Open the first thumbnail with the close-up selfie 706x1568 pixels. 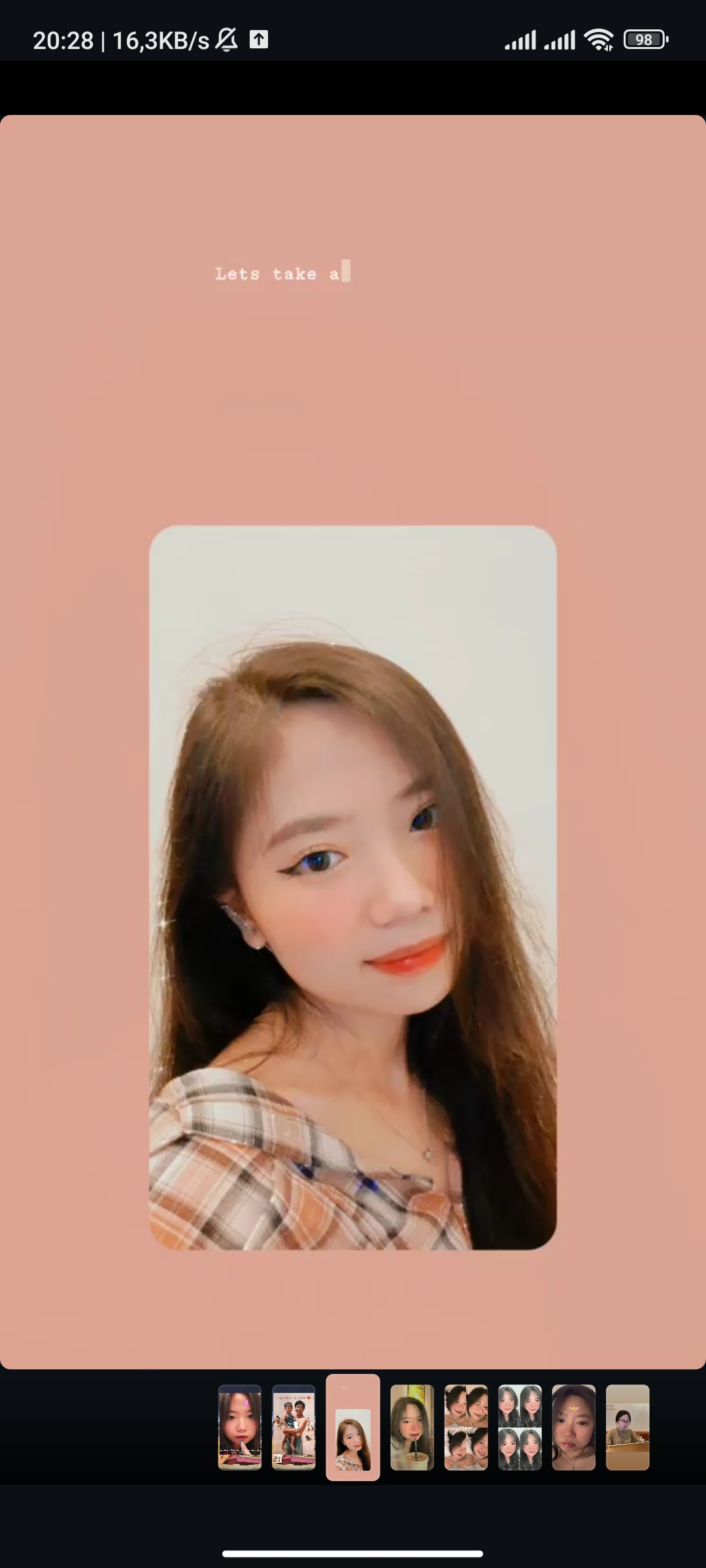pos(239,1428)
